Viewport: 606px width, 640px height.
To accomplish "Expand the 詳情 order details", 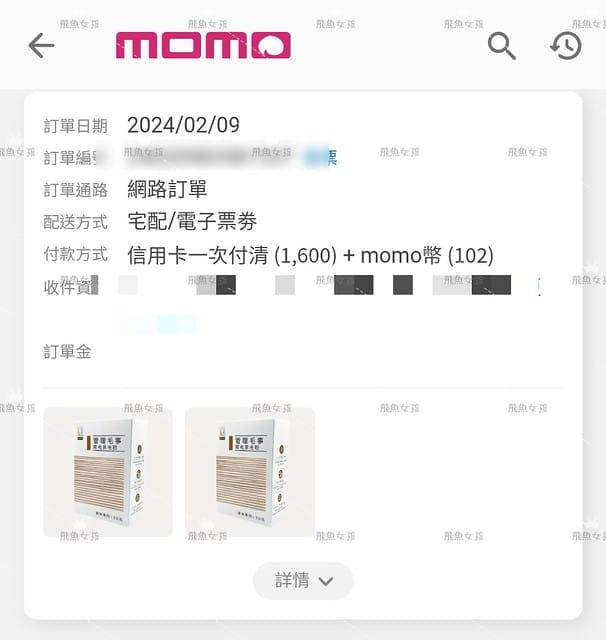I will pyautogui.click(x=303, y=581).
